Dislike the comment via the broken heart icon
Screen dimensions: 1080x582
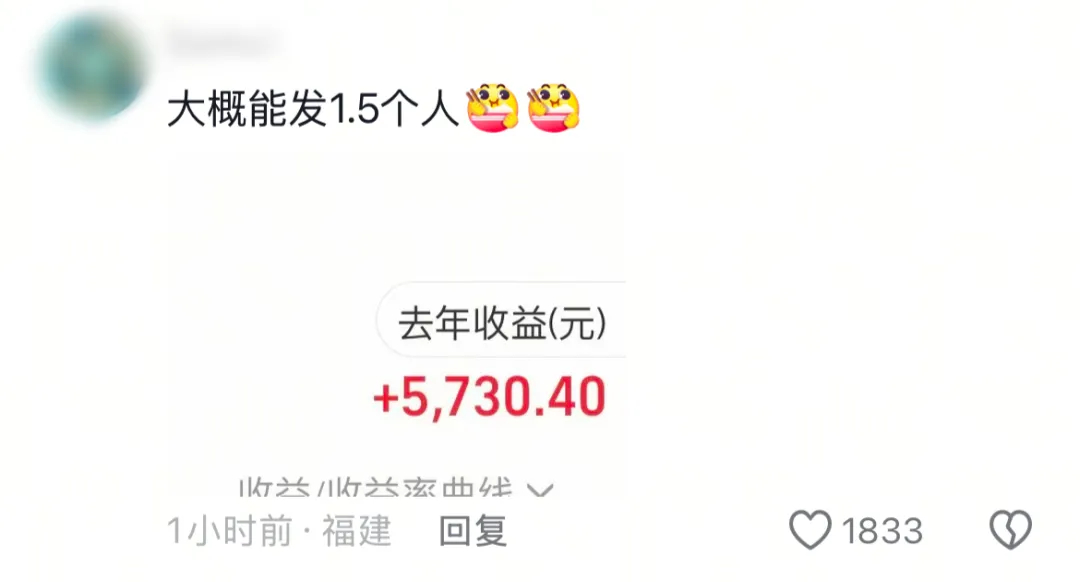tap(1010, 530)
